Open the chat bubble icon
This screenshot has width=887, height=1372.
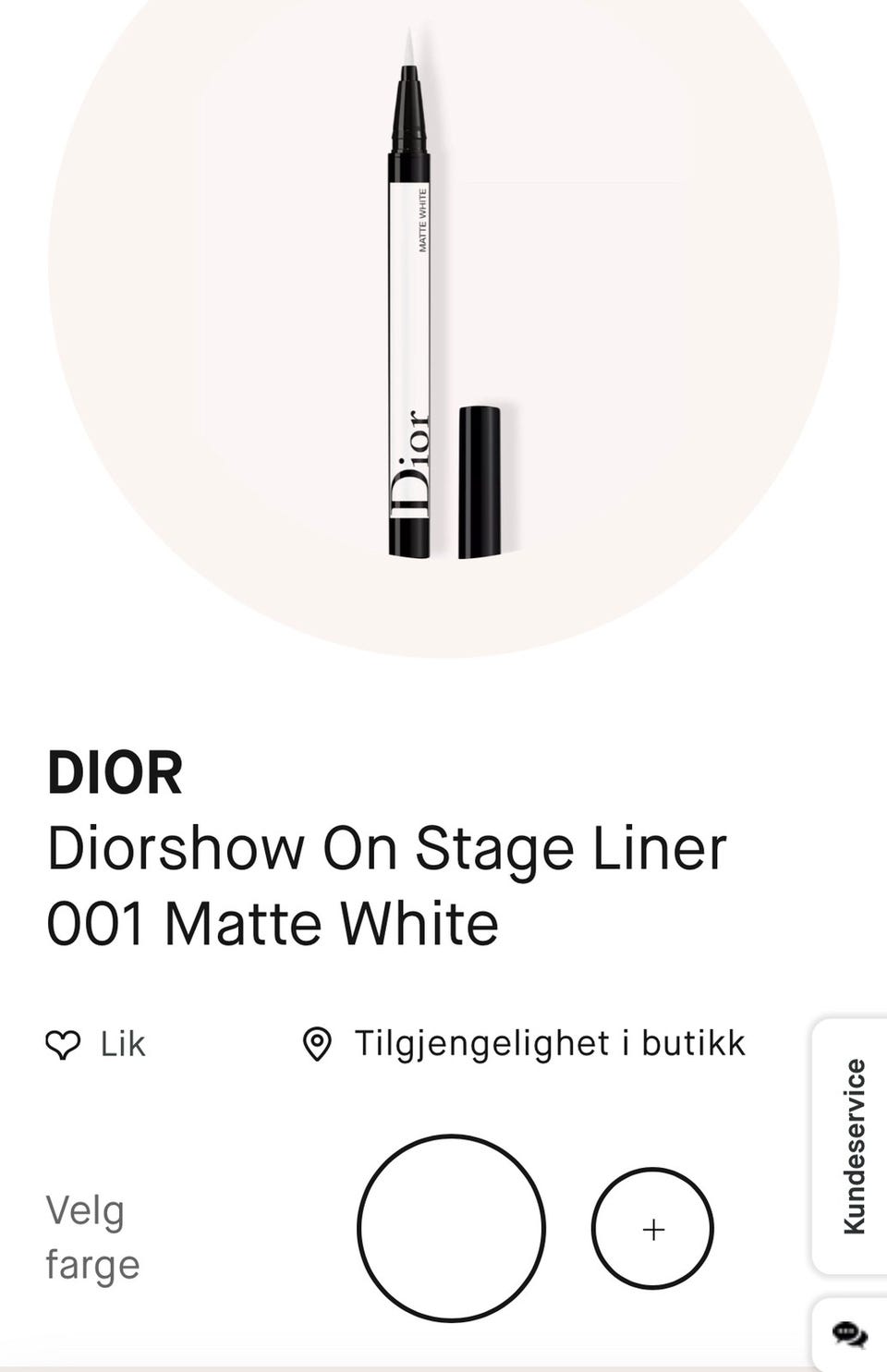(850, 1334)
